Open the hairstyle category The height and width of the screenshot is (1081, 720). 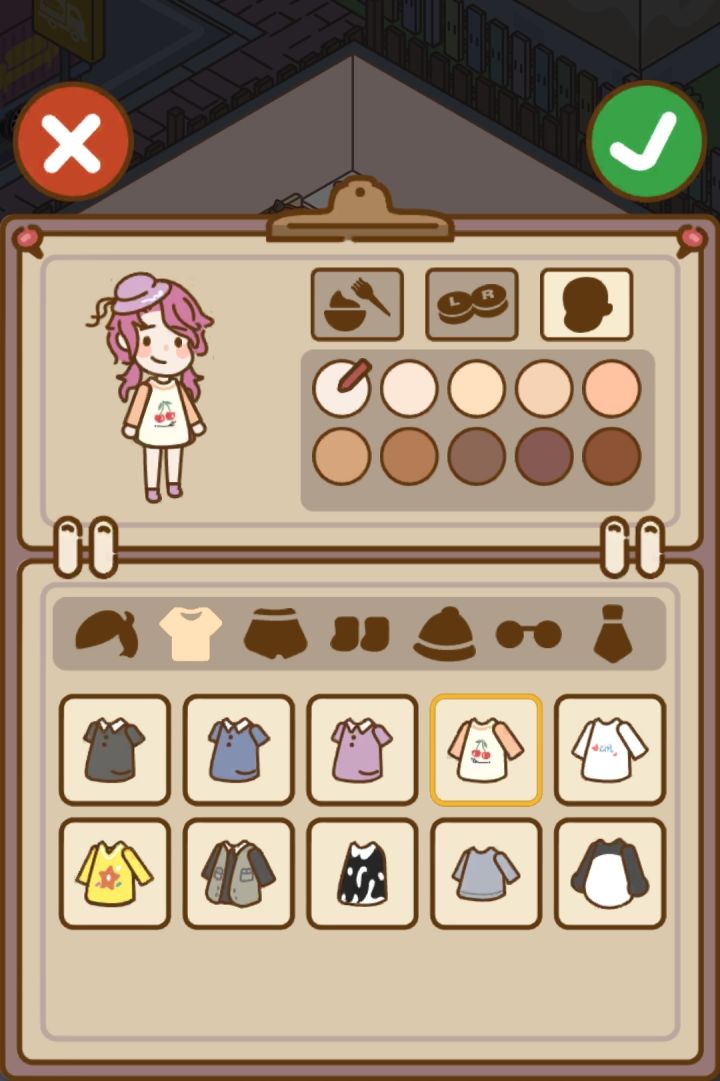click(106, 634)
